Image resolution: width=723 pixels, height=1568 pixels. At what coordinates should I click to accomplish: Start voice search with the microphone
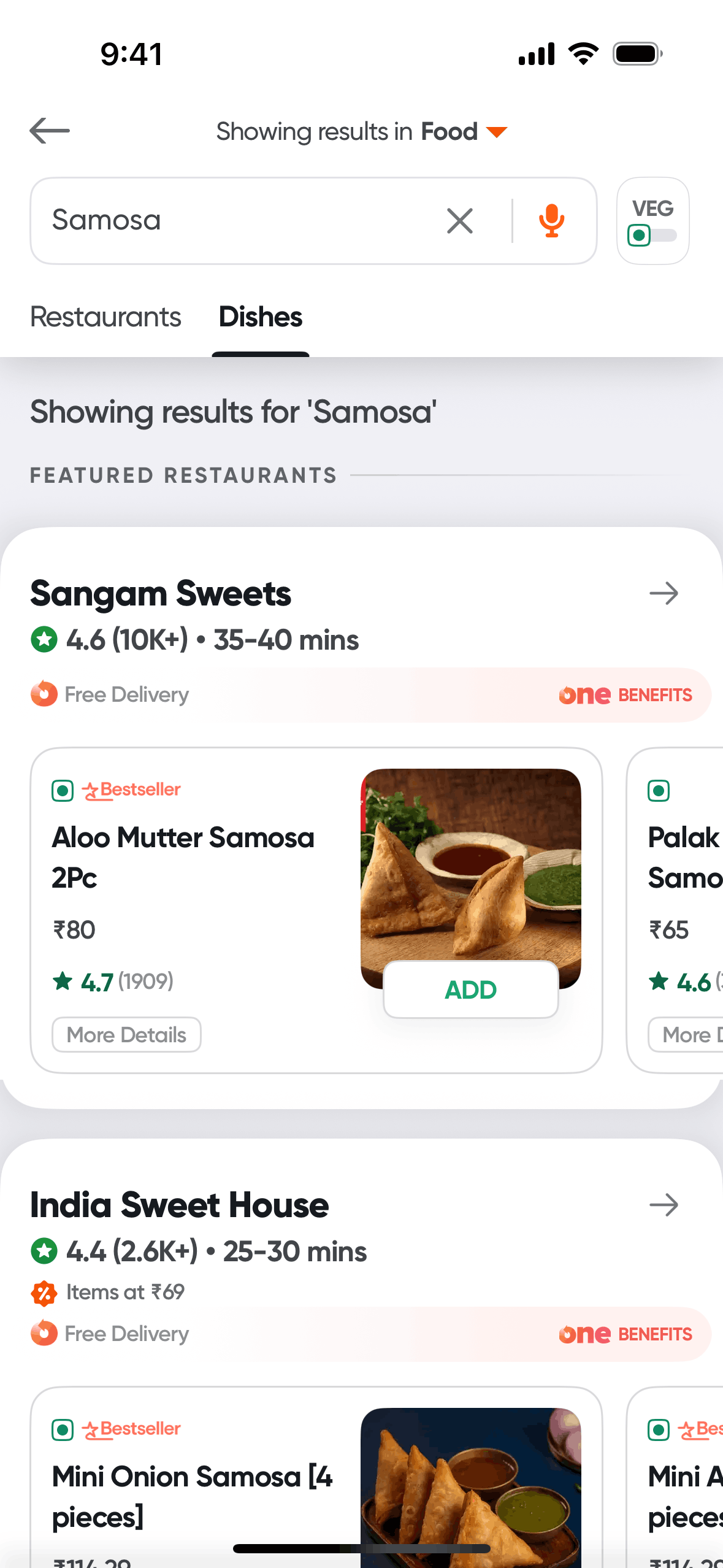point(551,221)
